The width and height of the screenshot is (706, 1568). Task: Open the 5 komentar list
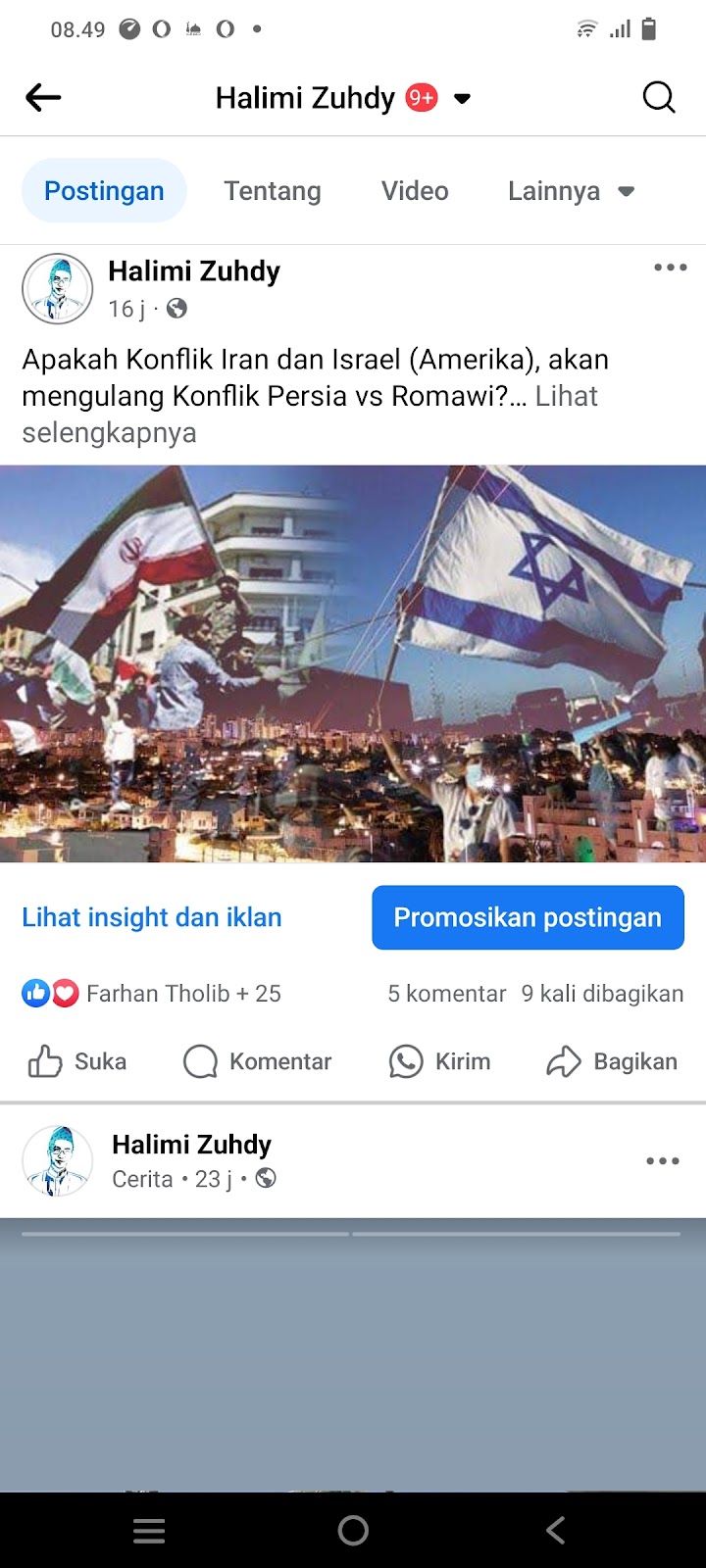point(446,994)
